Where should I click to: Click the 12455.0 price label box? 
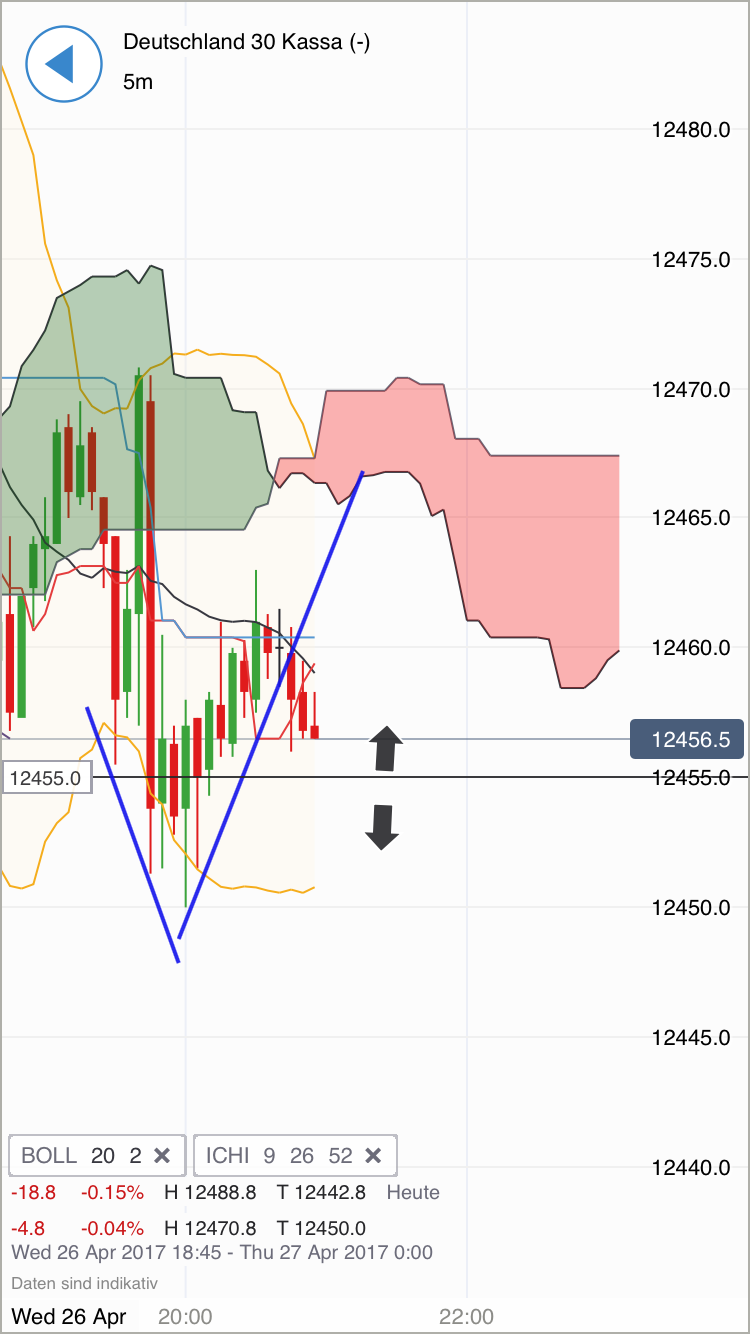[x=47, y=777]
